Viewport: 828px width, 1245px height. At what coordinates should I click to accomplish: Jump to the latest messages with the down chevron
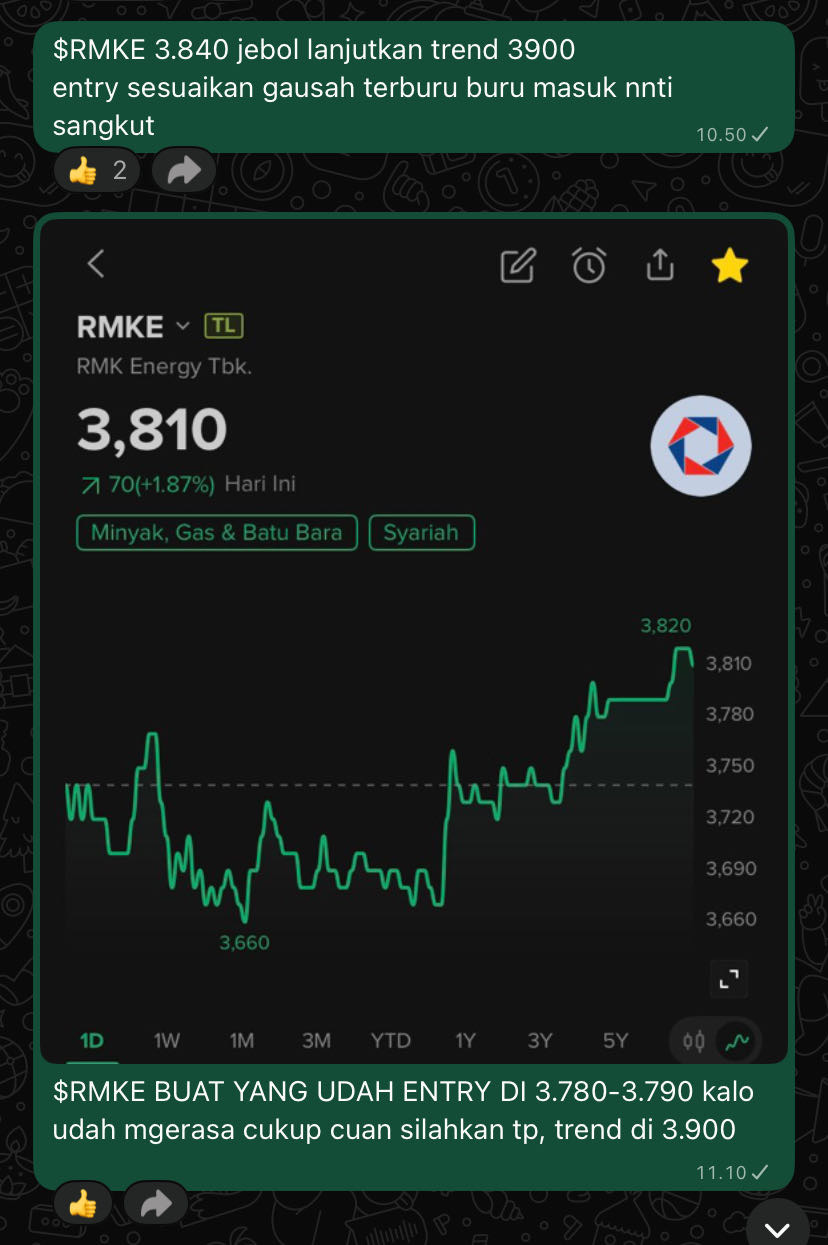pos(776,1228)
